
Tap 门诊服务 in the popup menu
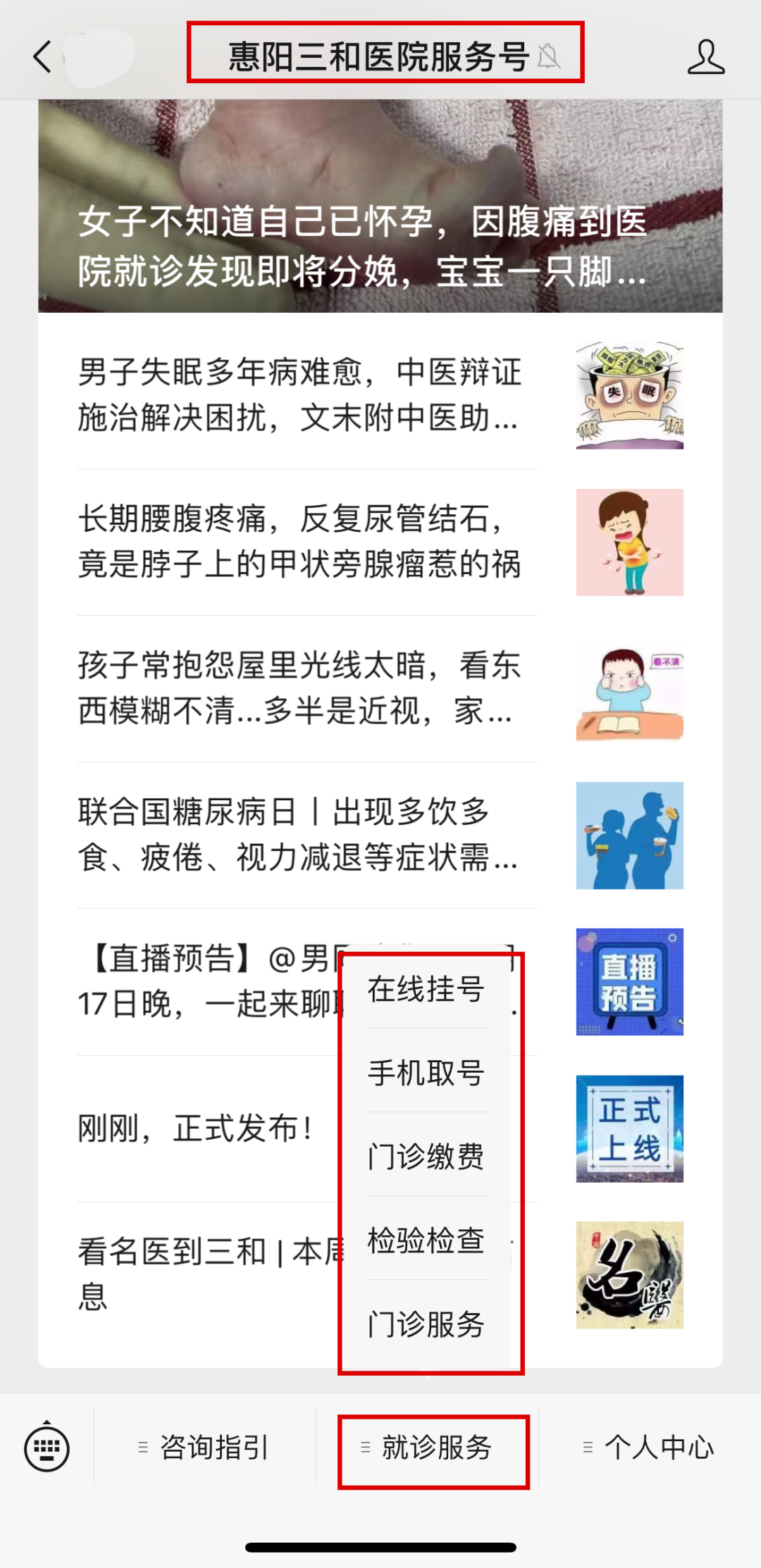426,1324
